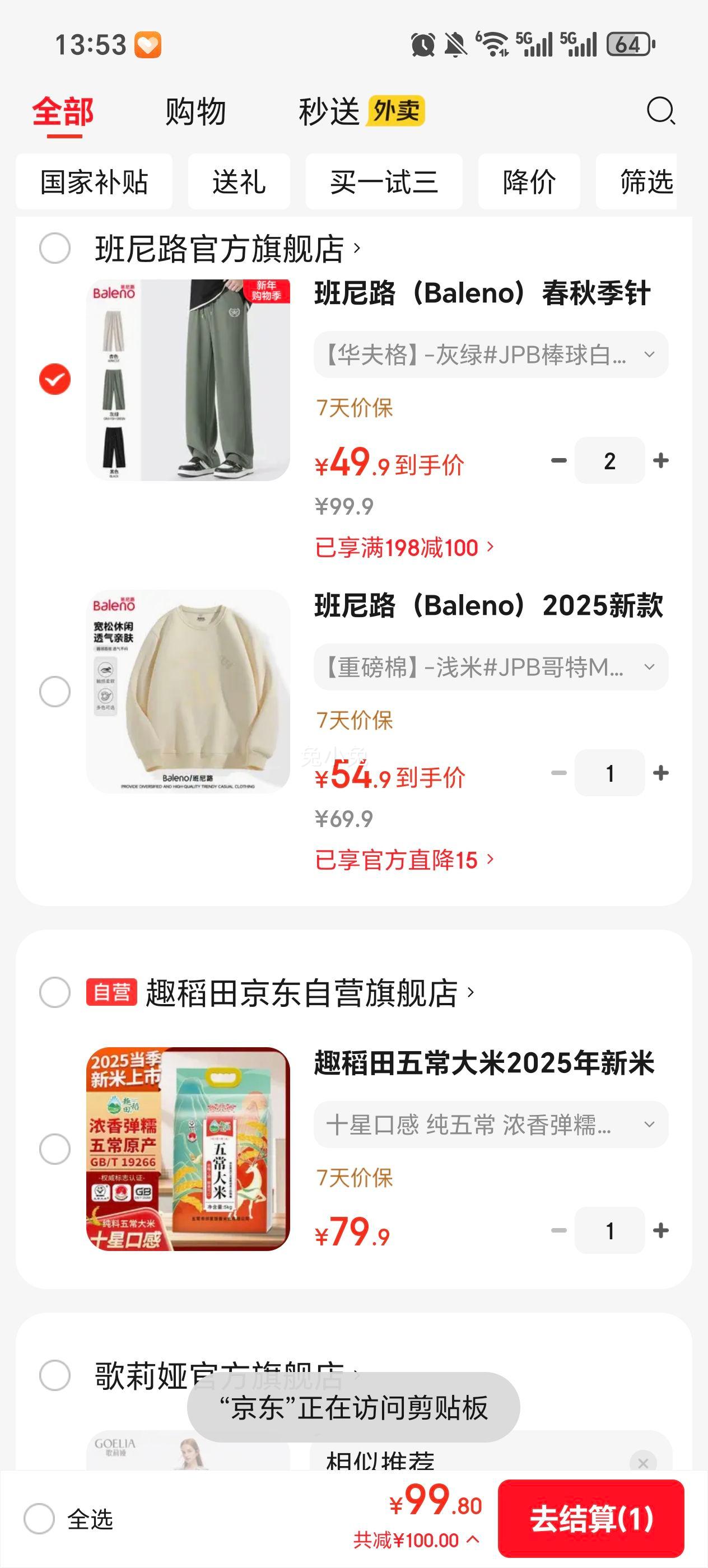Screen dimensions: 708x1568
Task: Open the 【华夫格】灰绿 variant dropdown
Action: pos(650,354)
